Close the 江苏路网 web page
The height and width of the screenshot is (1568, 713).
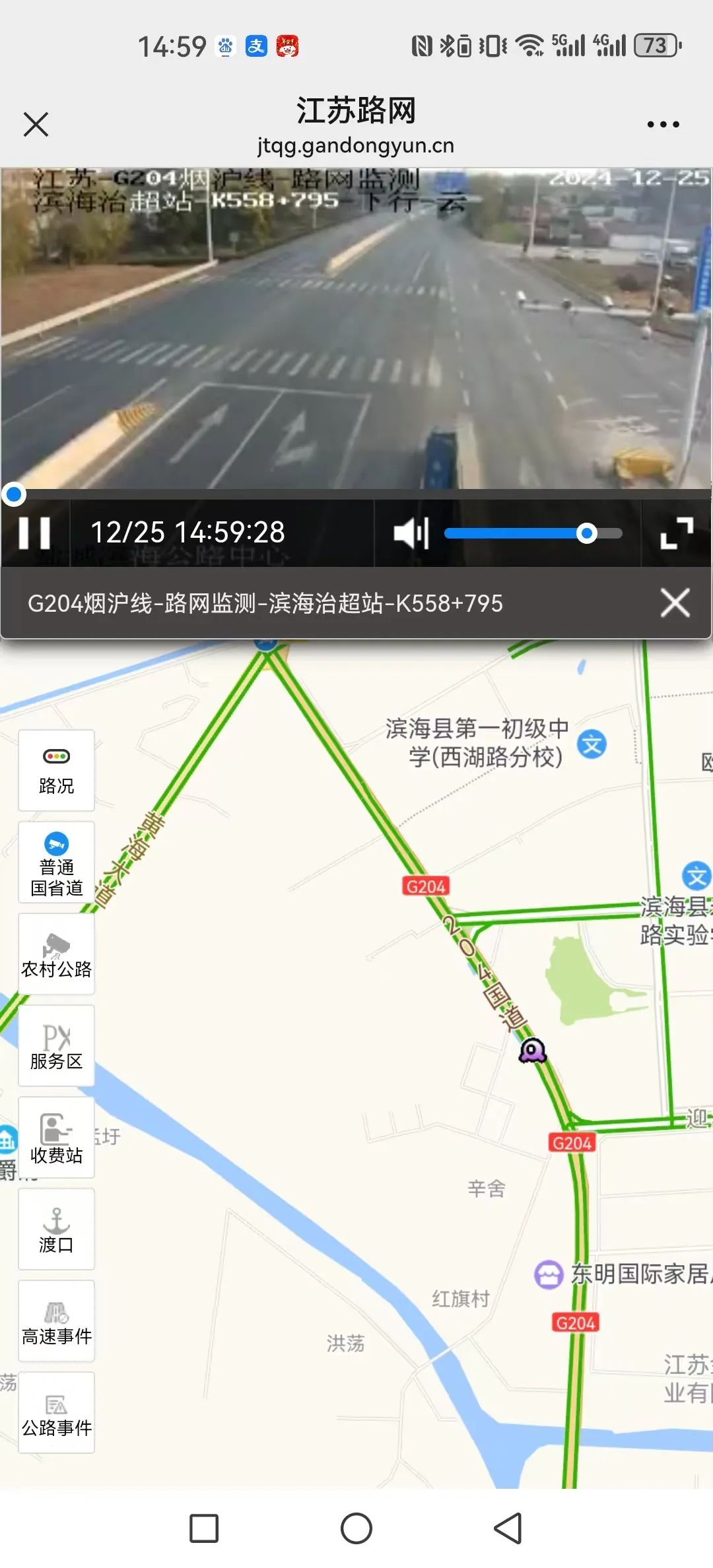[36, 124]
